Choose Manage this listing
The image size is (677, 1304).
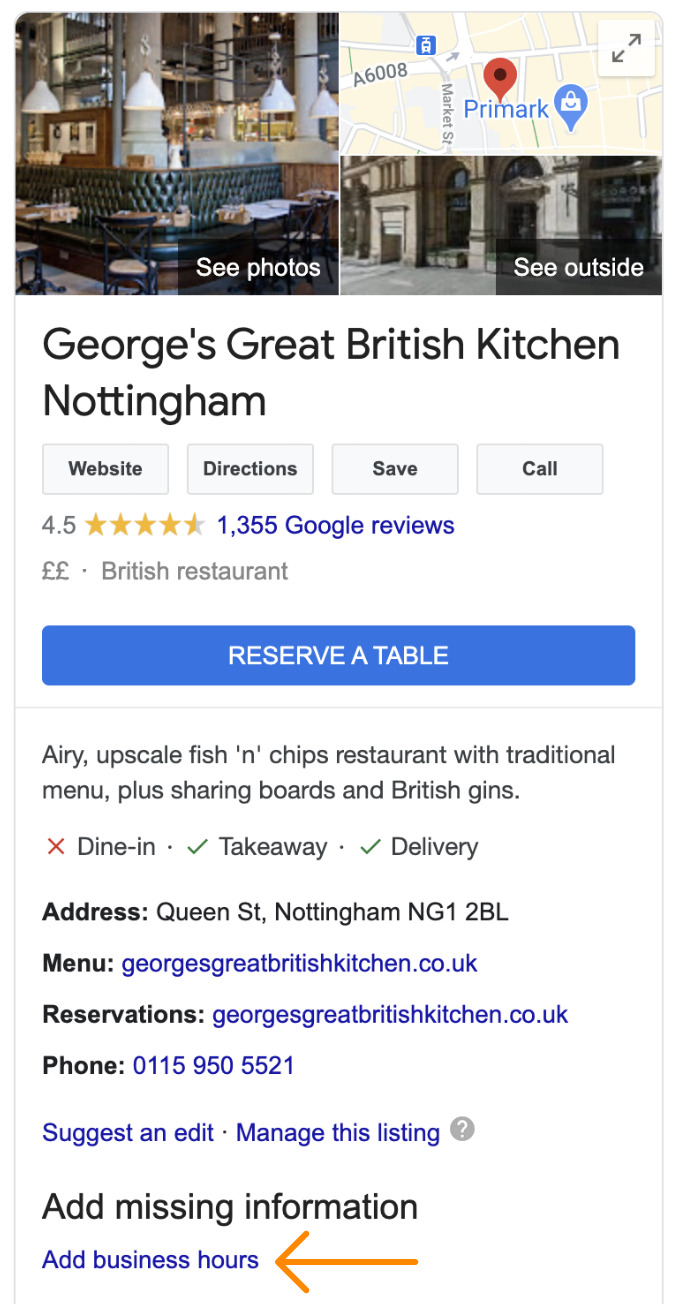point(338,1133)
